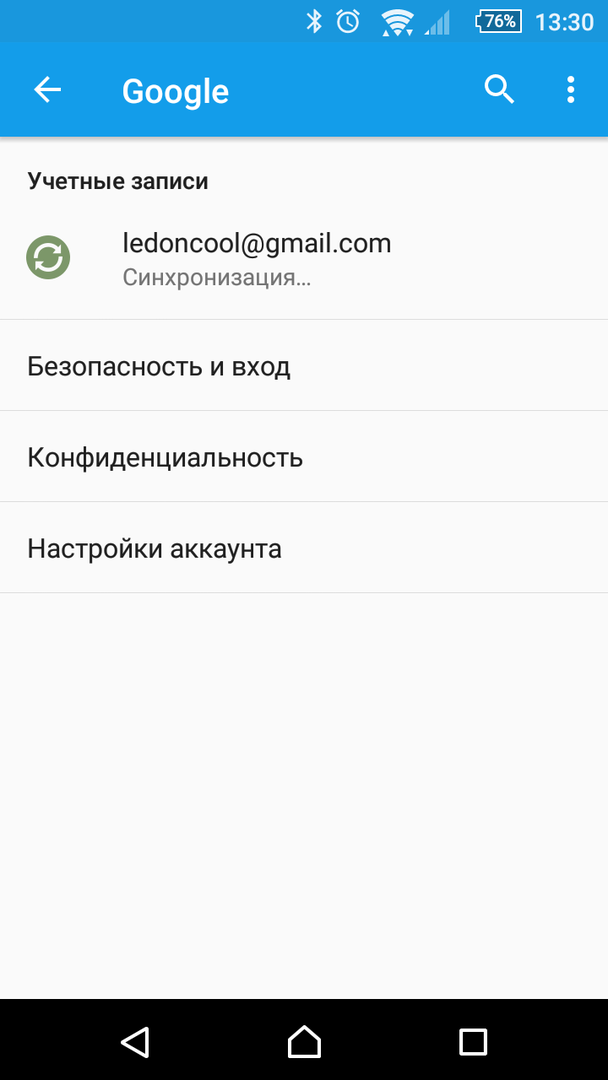The height and width of the screenshot is (1080, 608).
Task: Tap the system home button
Action: click(304, 1041)
